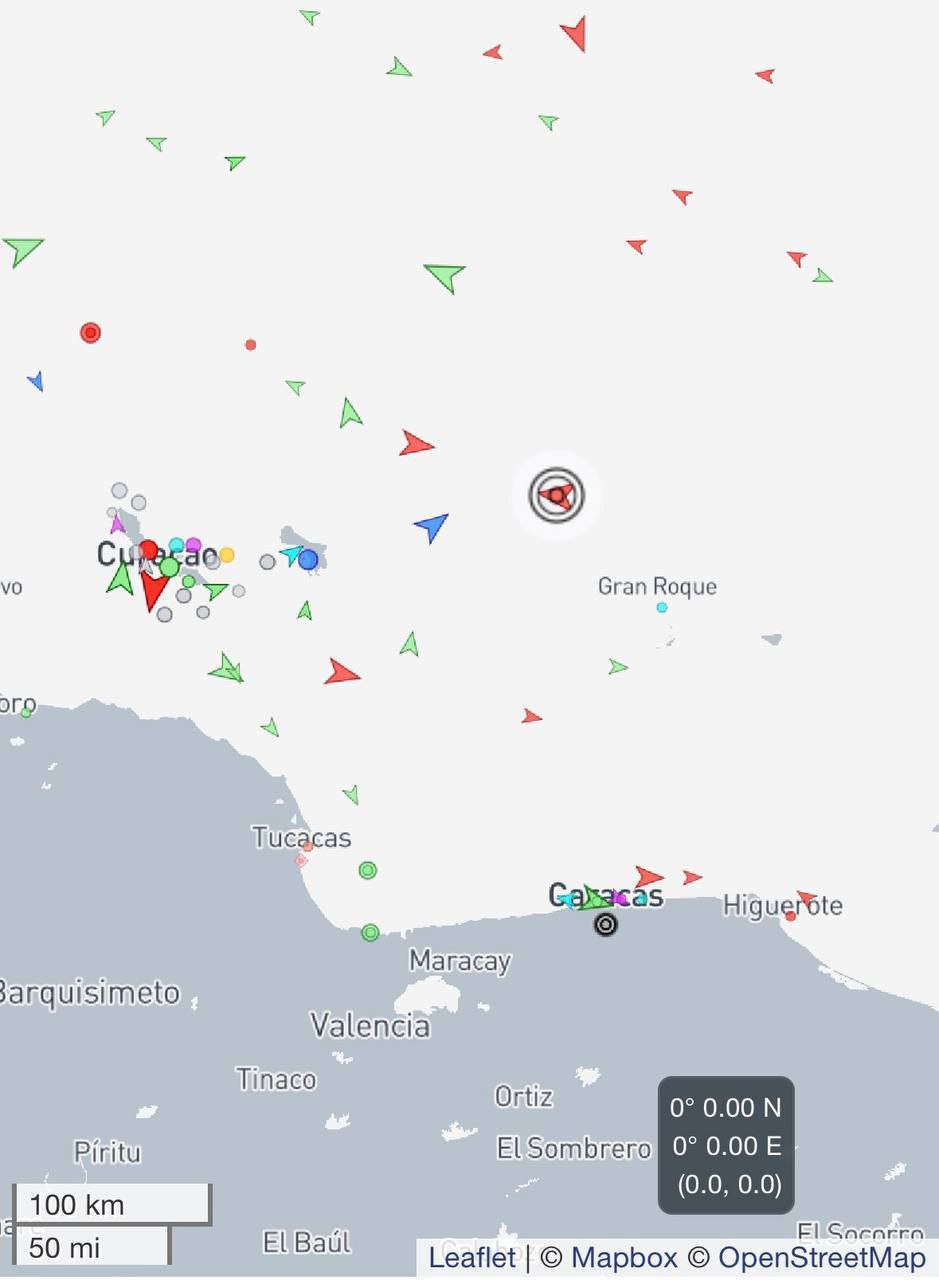The width and height of the screenshot is (939, 1280).
Task: Tap the green ringed marker north of Maracay
Action: pyautogui.click(x=370, y=932)
